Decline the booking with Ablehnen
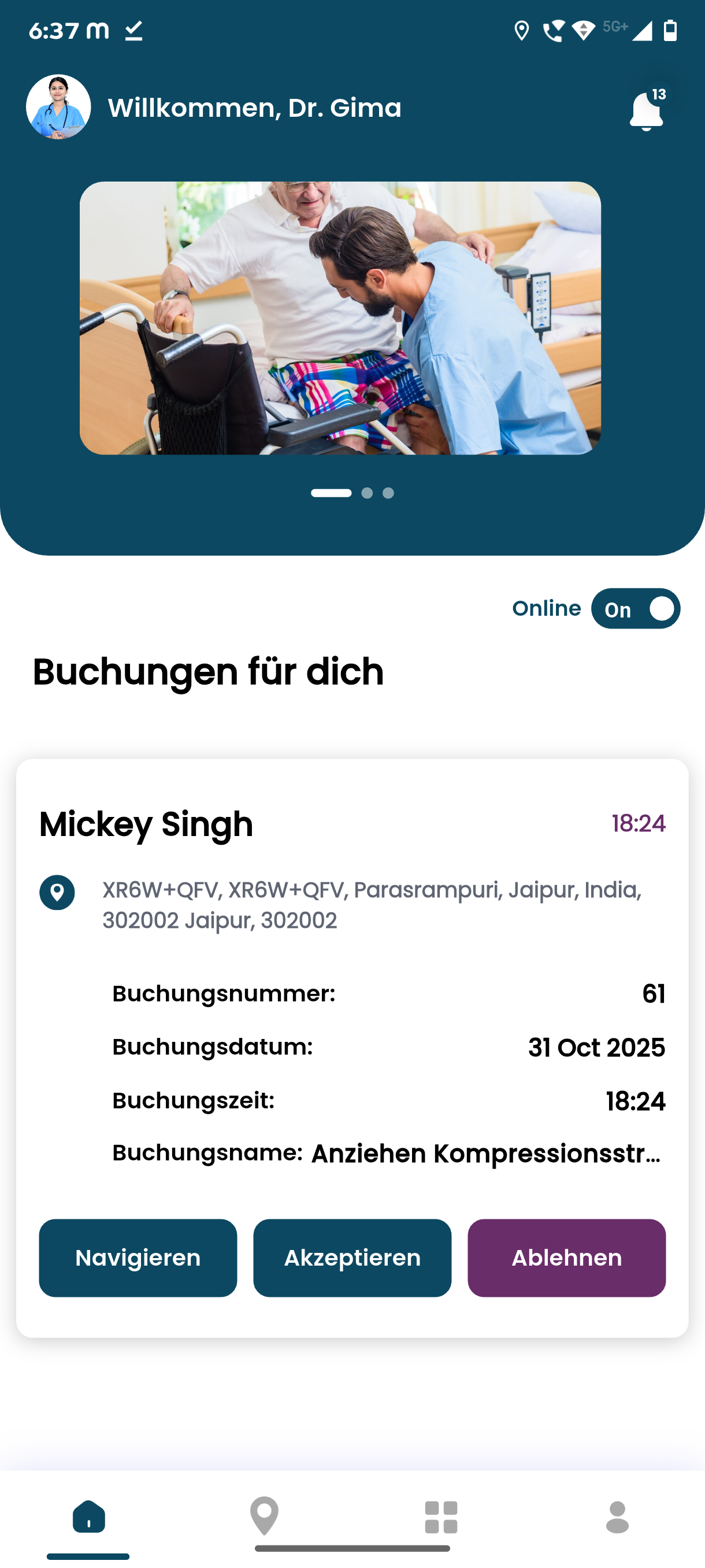 tap(566, 1258)
